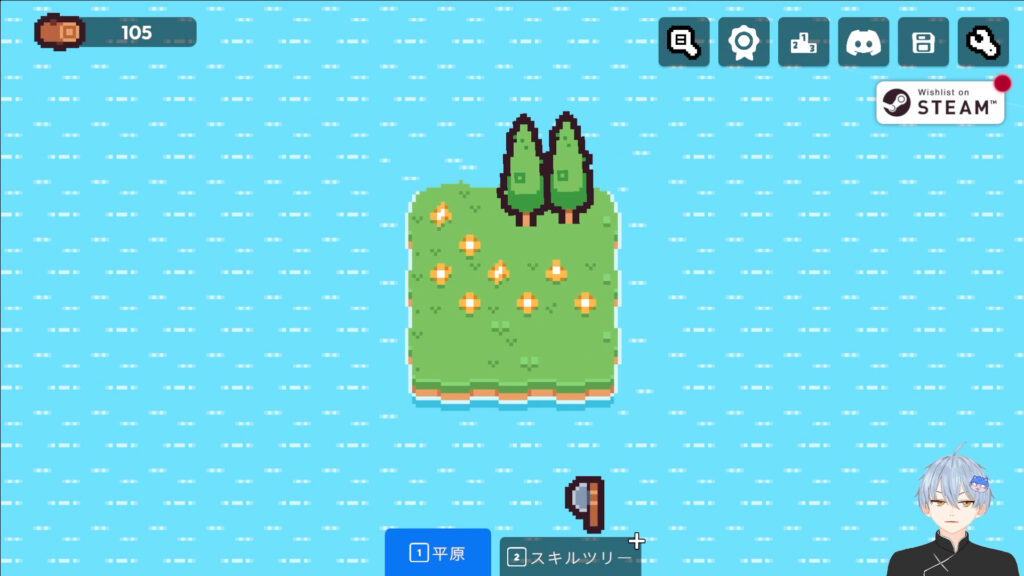The width and height of the screenshot is (1024, 576).
Task: Open the magnifier search icon
Action: 684,42
